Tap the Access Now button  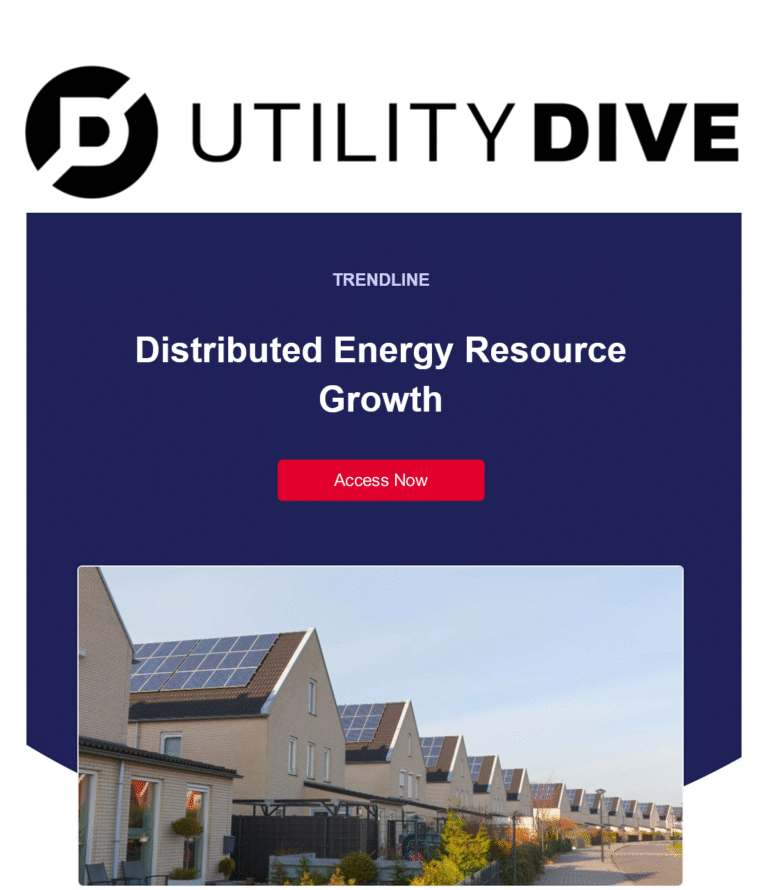[x=381, y=480]
